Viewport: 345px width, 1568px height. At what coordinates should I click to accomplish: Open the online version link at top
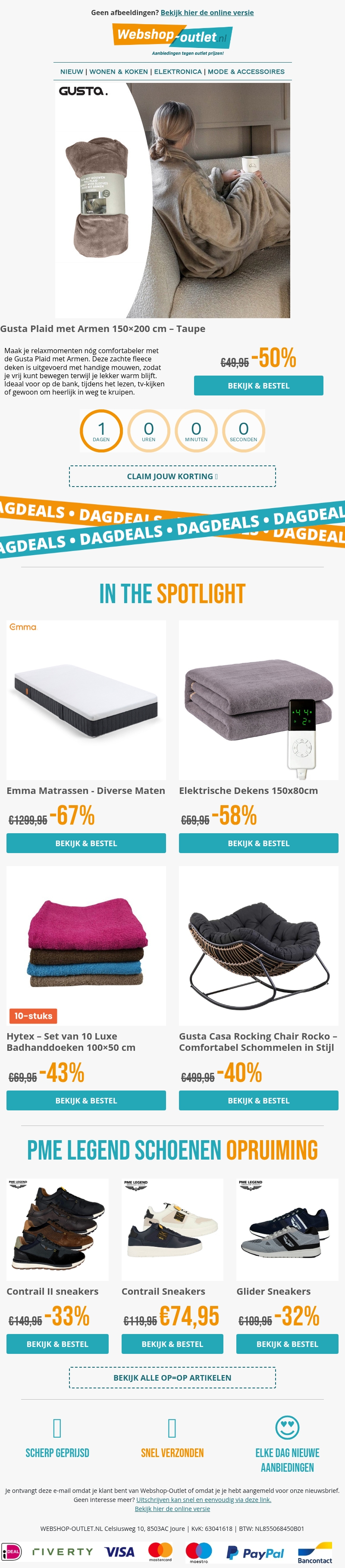pyautogui.click(x=207, y=12)
